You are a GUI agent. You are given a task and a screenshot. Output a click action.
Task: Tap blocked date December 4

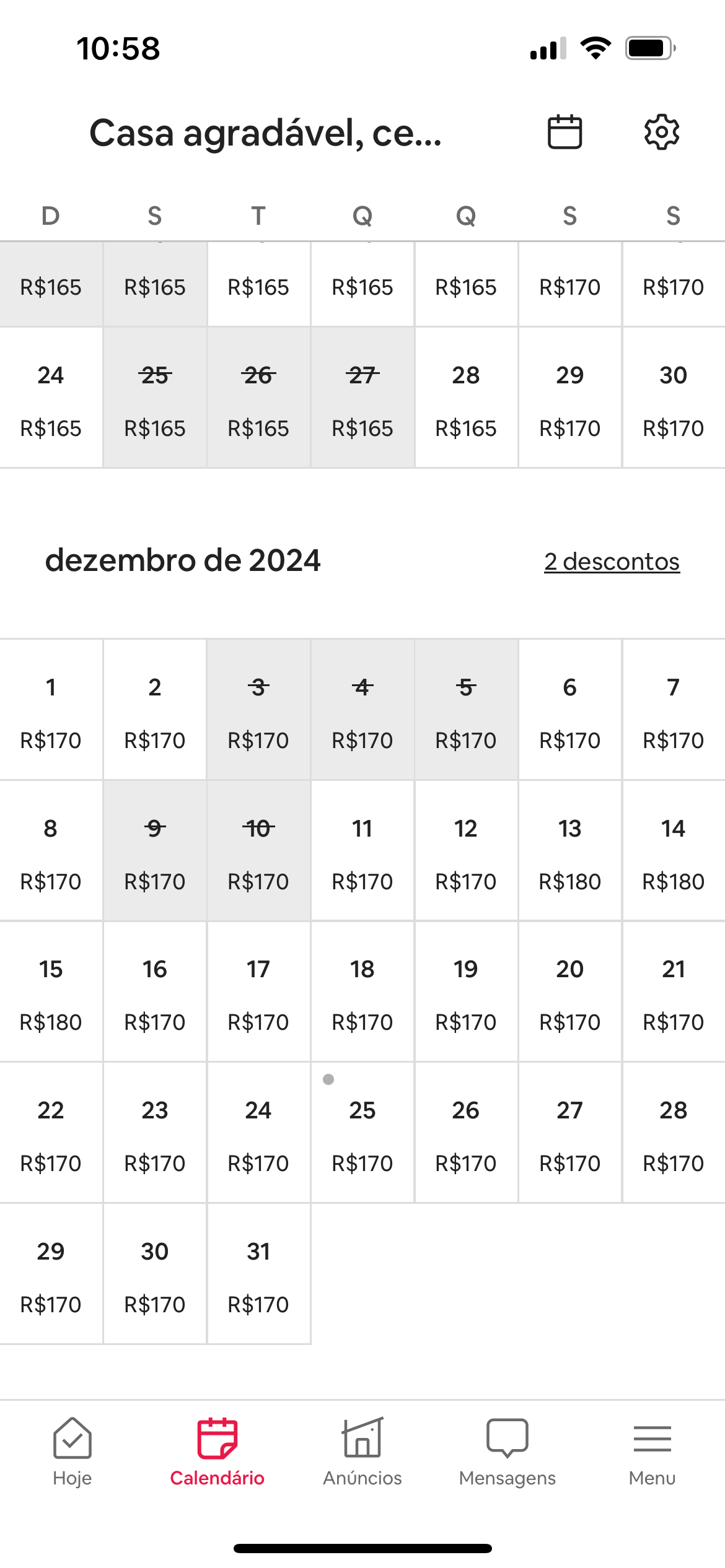click(x=362, y=710)
